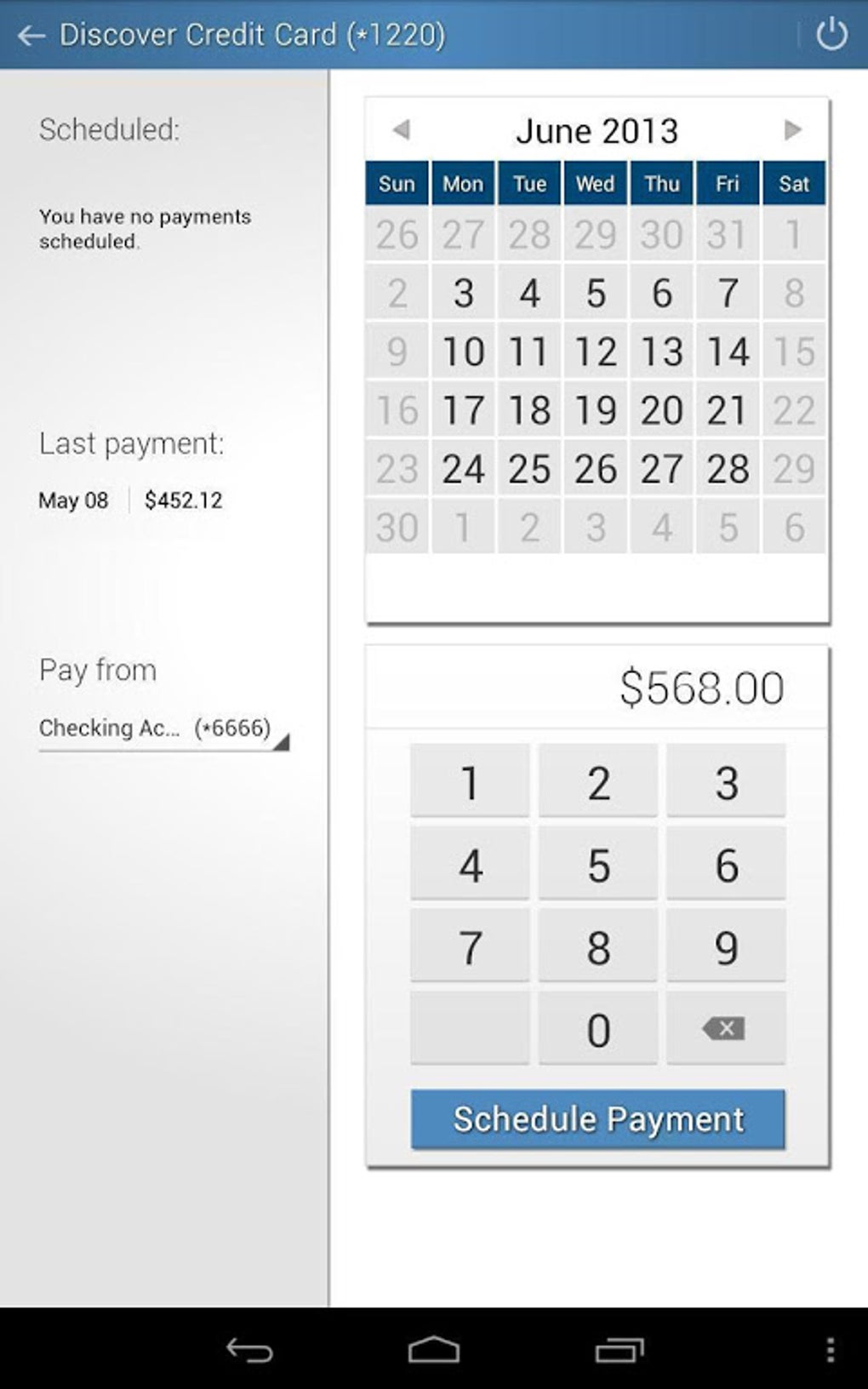Screen dimensions: 868x1389
Task: Tap the $568.00 amount field
Action: click(x=597, y=688)
